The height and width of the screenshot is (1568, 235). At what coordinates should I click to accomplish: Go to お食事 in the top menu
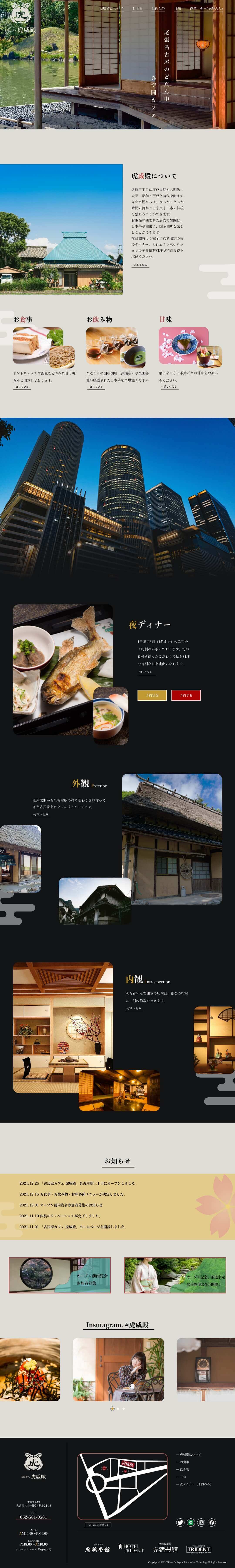(138, 8)
